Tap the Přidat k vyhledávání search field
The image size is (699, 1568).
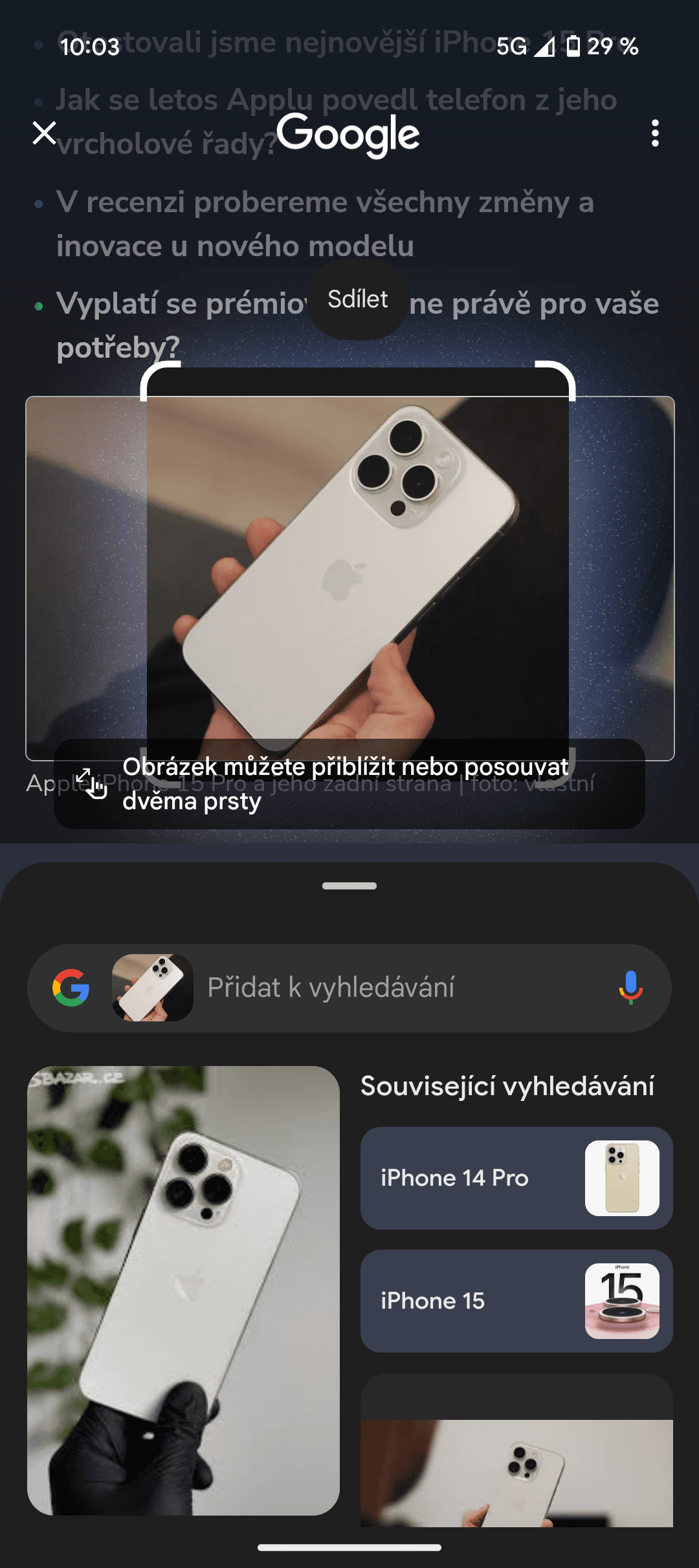(x=401, y=988)
